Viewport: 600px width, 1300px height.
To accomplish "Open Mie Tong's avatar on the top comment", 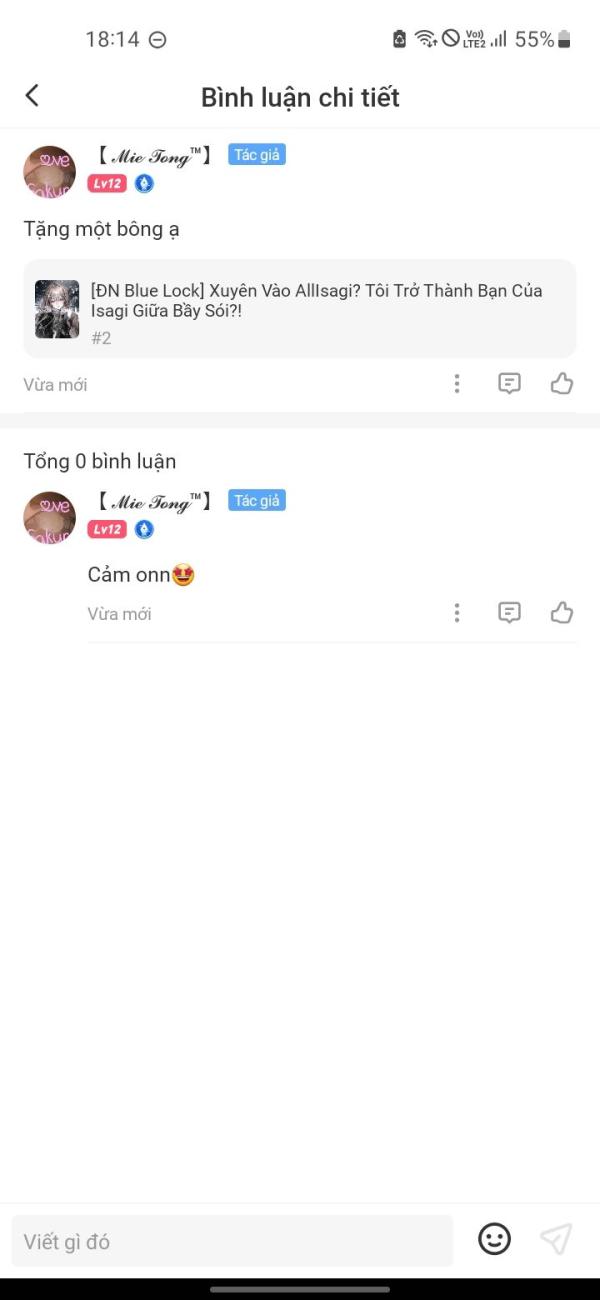I will [50, 172].
